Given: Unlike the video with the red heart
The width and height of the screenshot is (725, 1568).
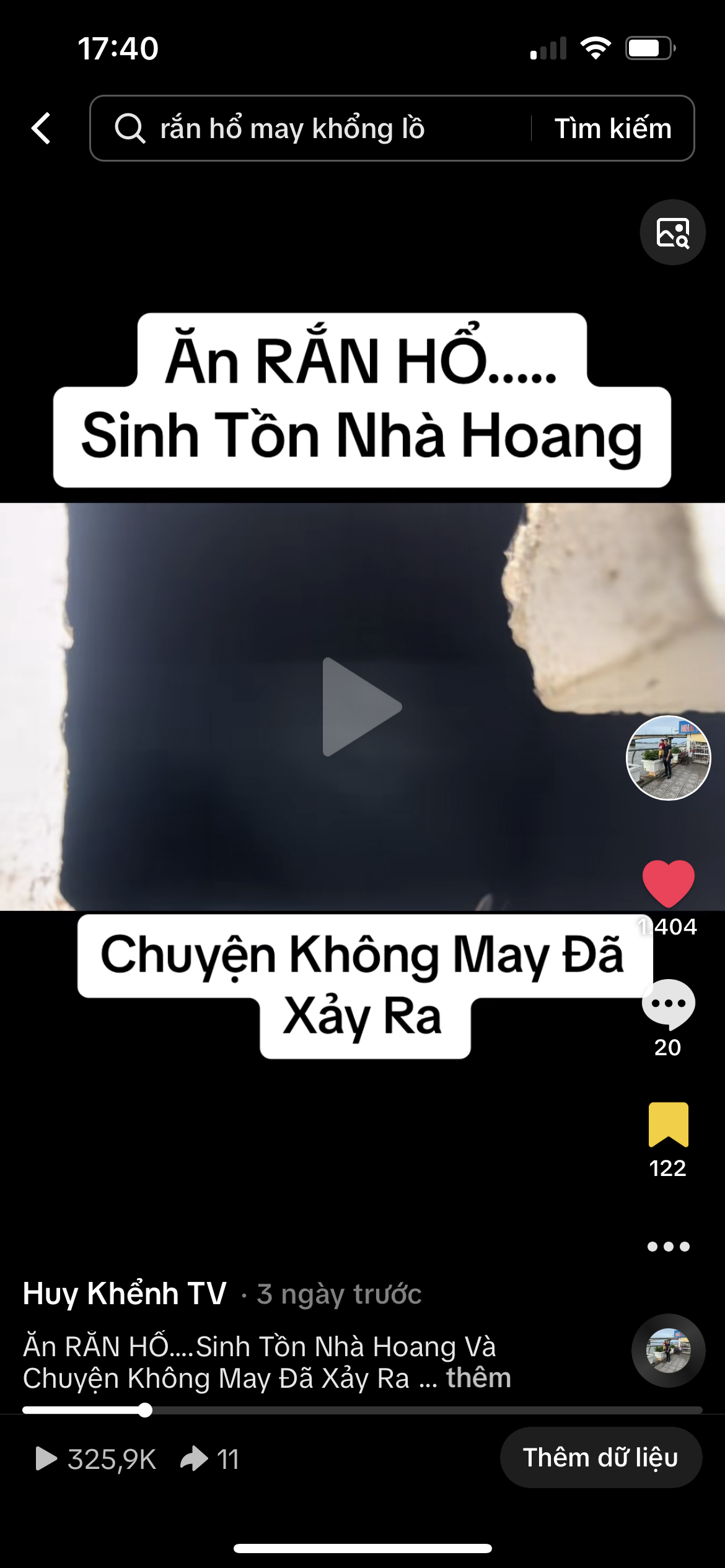Looking at the screenshot, I should pyautogui.click(x=668, y=882).
